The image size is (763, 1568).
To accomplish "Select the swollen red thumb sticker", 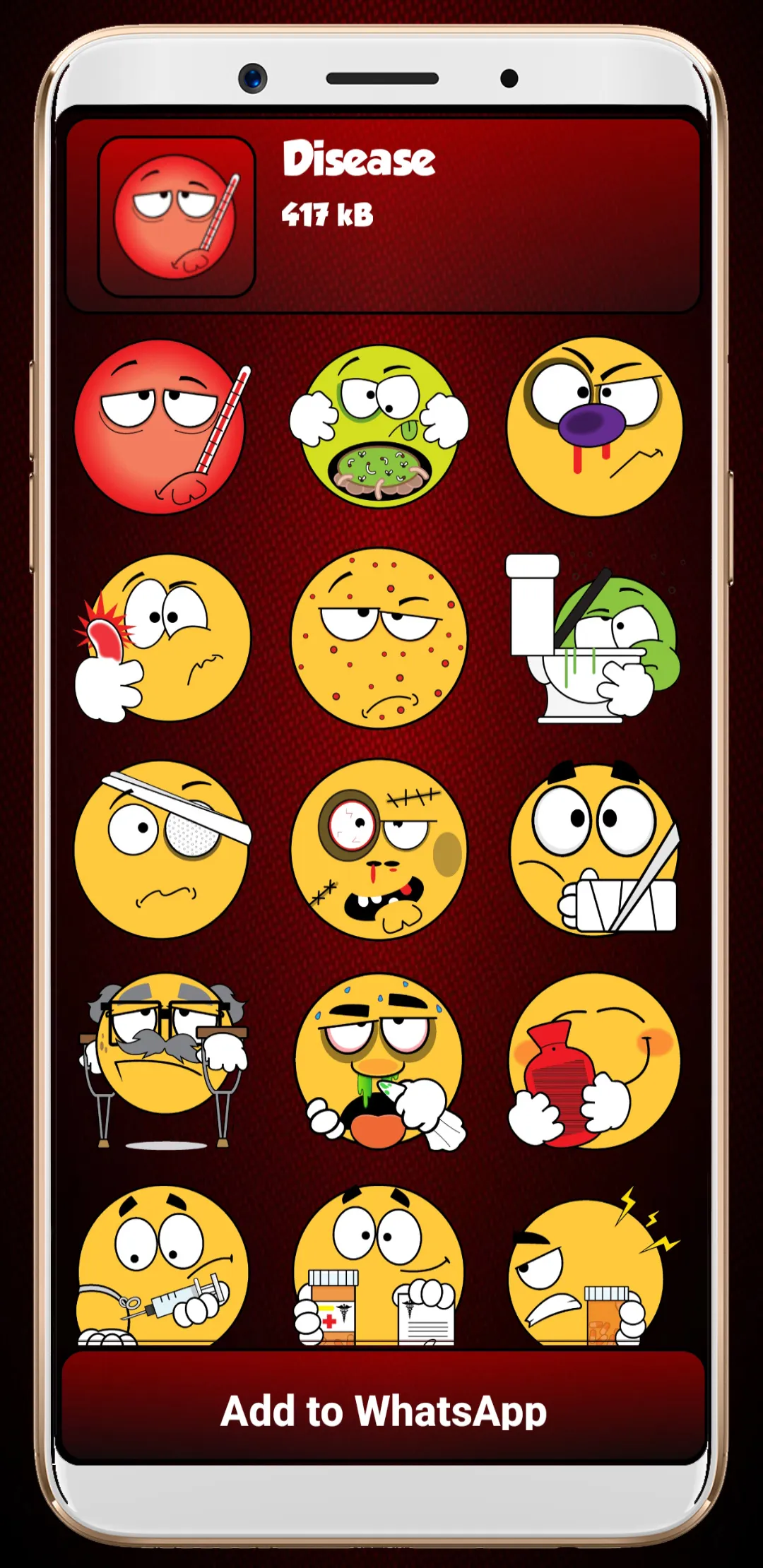I will click(163, 638).
